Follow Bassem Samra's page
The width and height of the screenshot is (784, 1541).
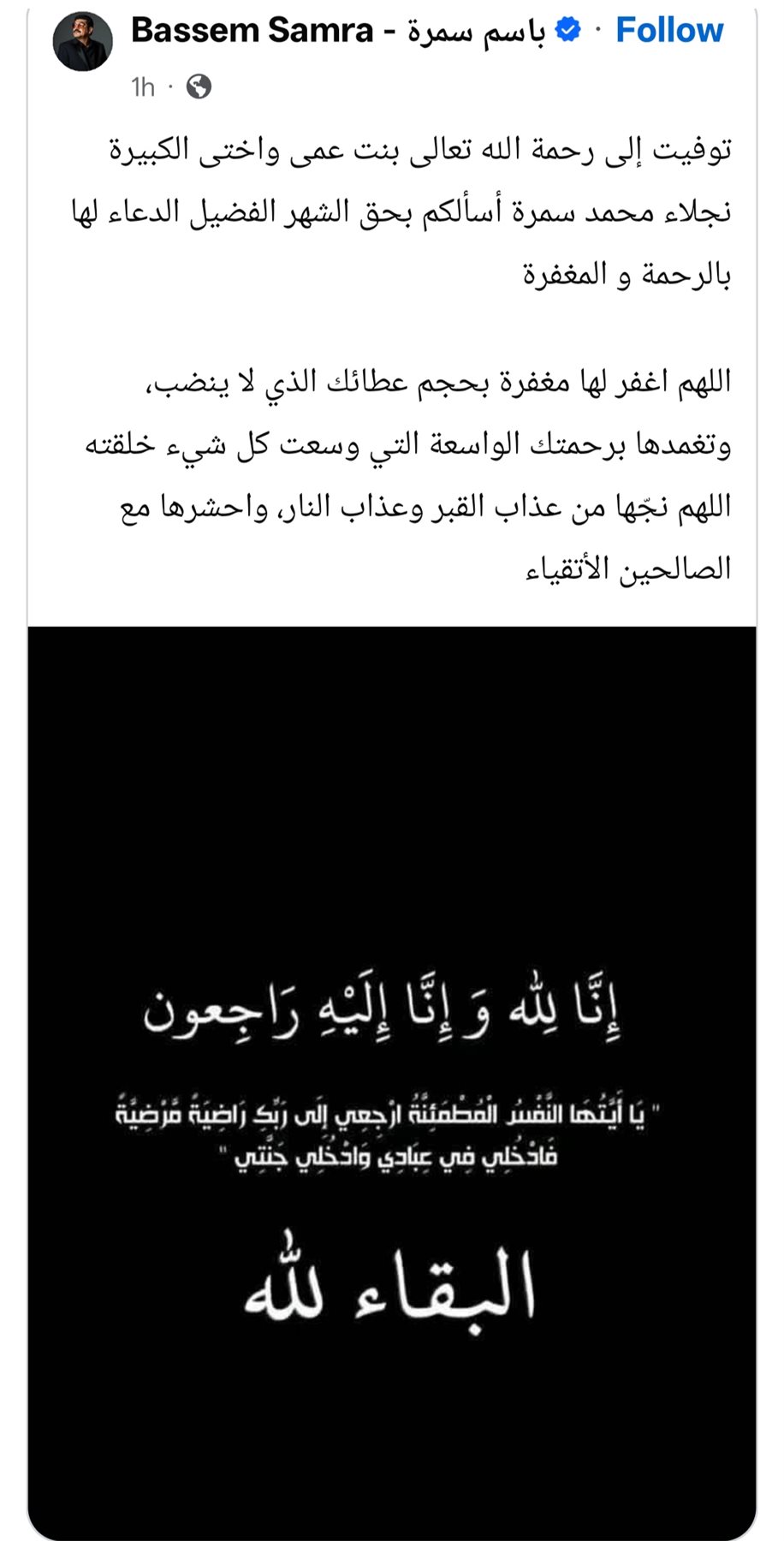(668, 31)
